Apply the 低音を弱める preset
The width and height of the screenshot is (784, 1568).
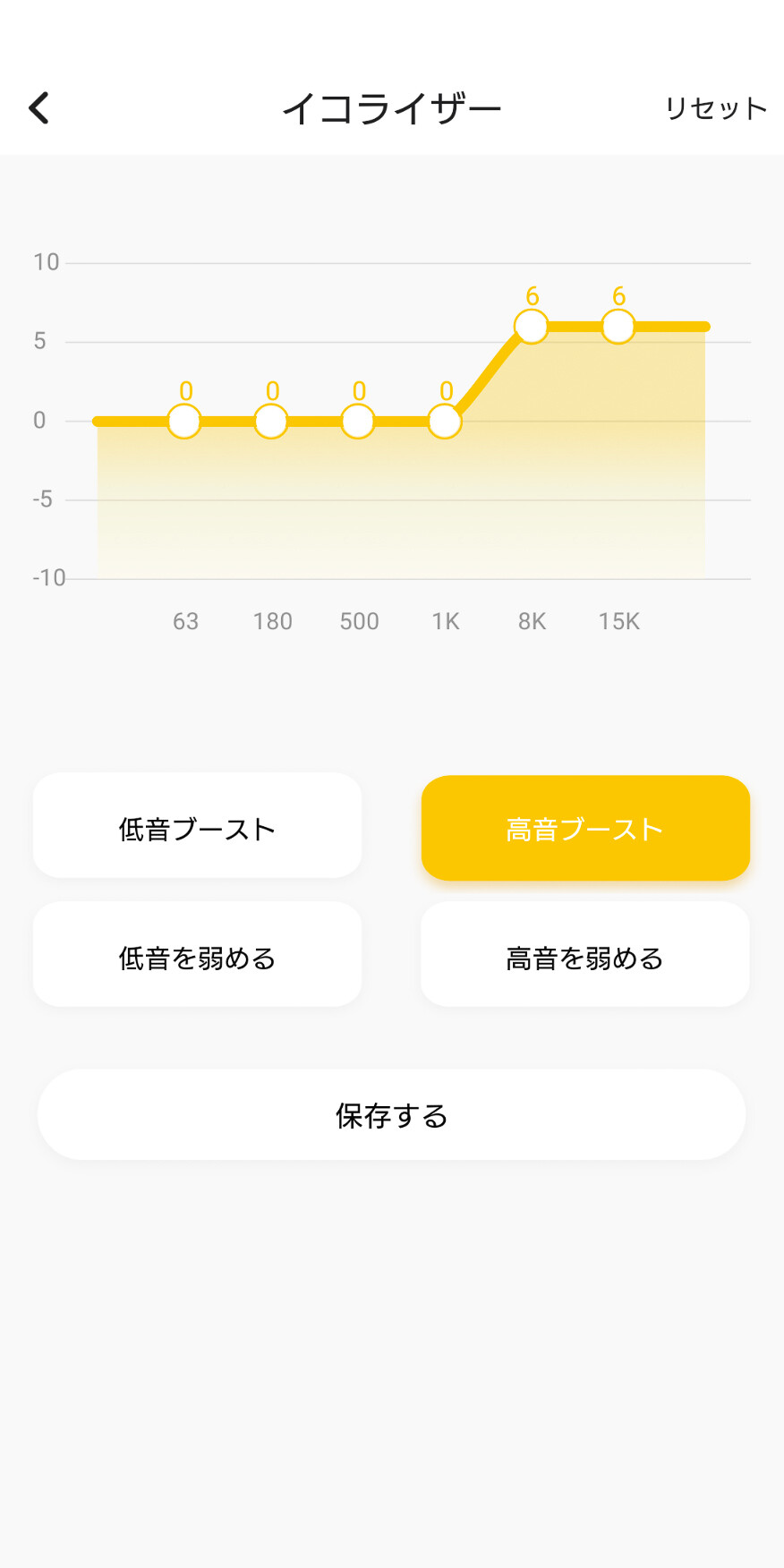point(197,956)
